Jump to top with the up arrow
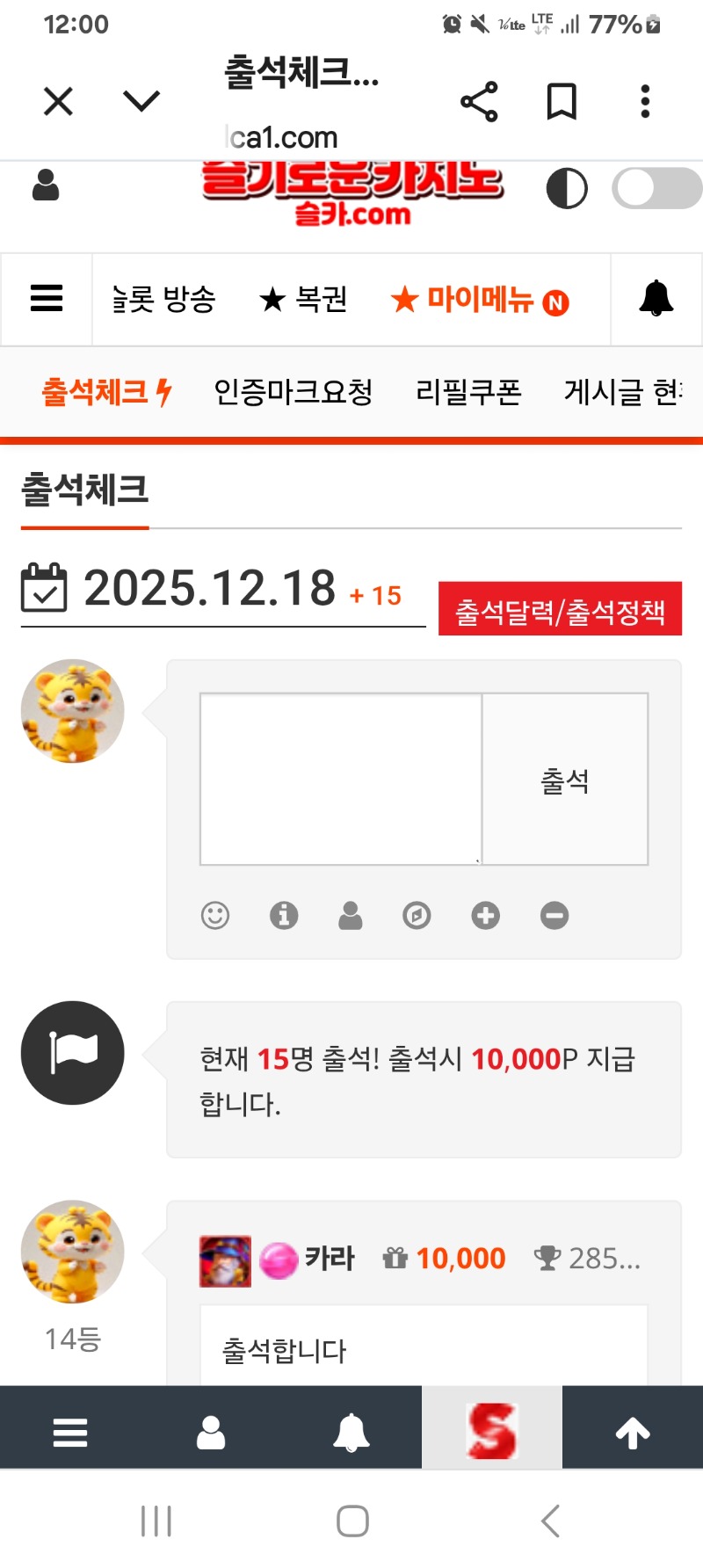 633,1433
